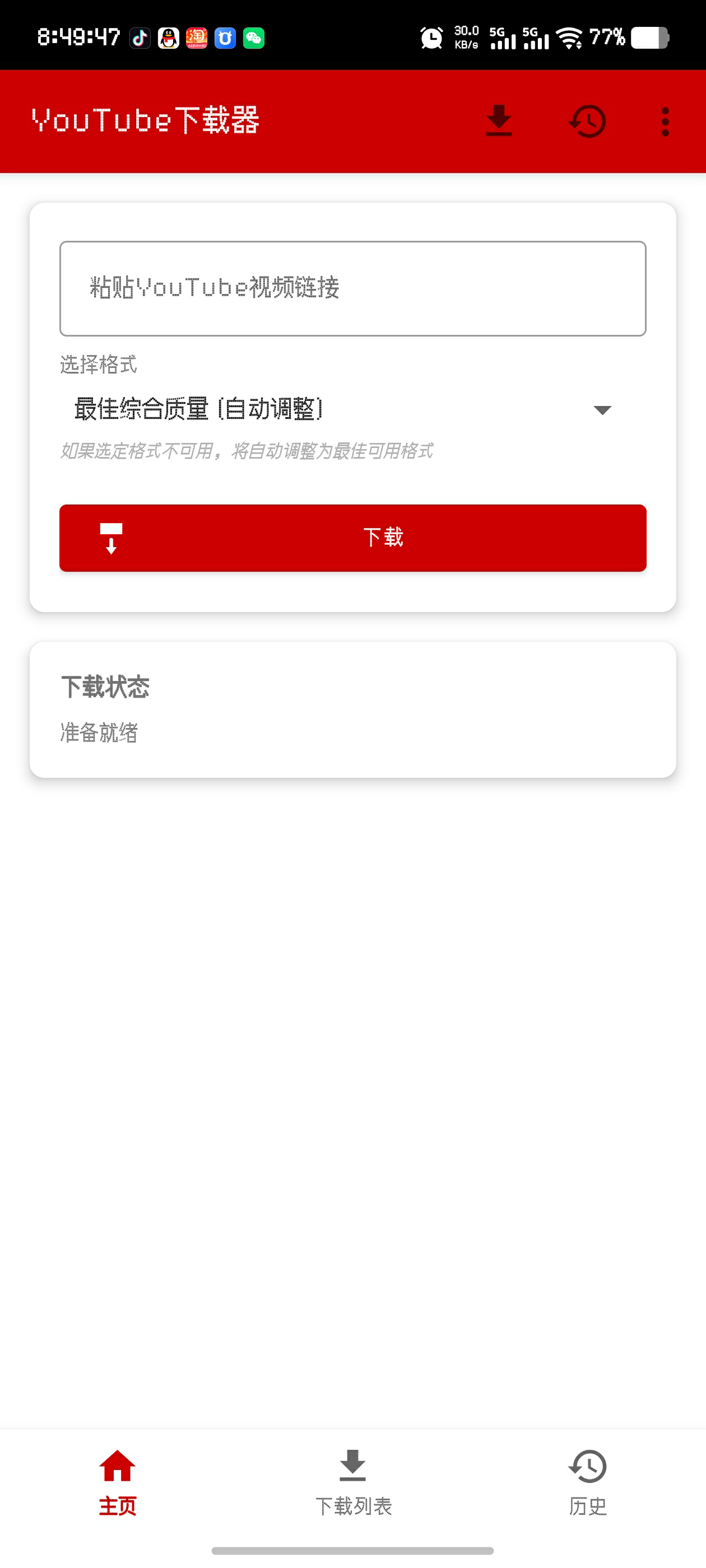Open the history icon in the top bar
Image resolution: width=706 pixels, height=1568 pixels.
coord(587,120)
